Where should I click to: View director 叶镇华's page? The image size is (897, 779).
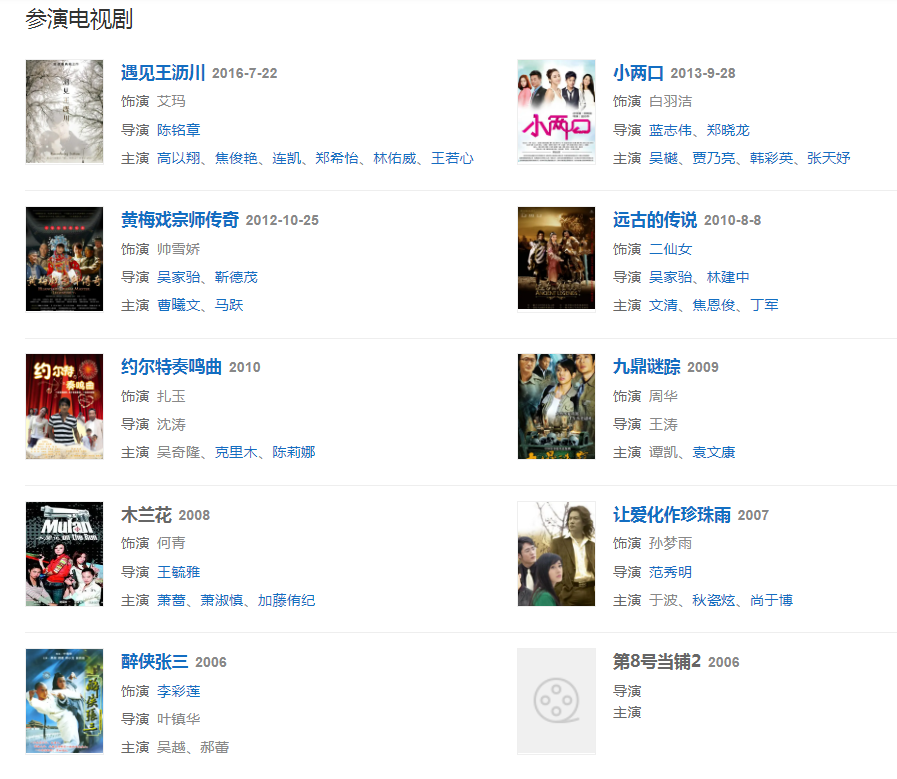[179, 719]
